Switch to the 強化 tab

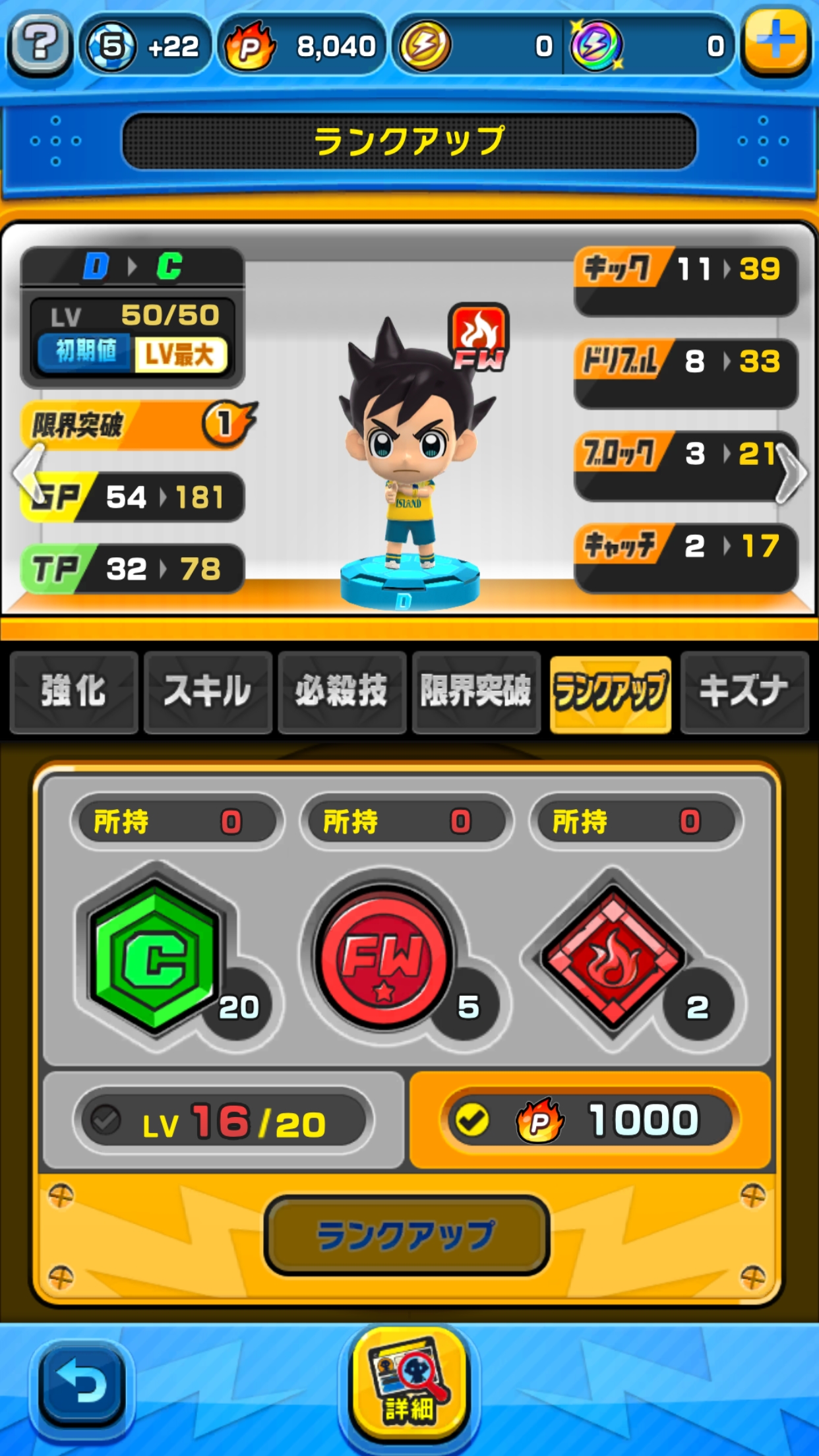click(74, 692)
